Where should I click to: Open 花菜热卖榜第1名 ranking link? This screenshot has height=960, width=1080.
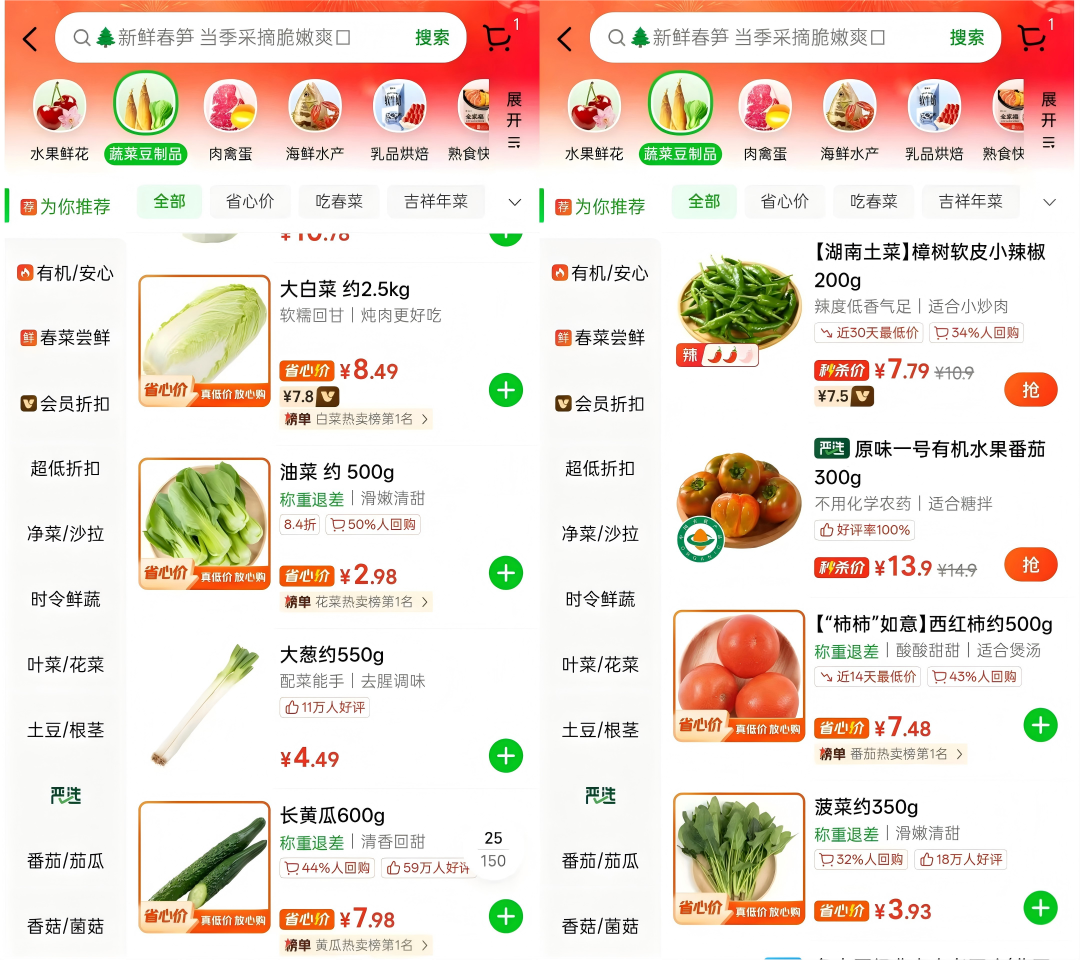[357, 602]
